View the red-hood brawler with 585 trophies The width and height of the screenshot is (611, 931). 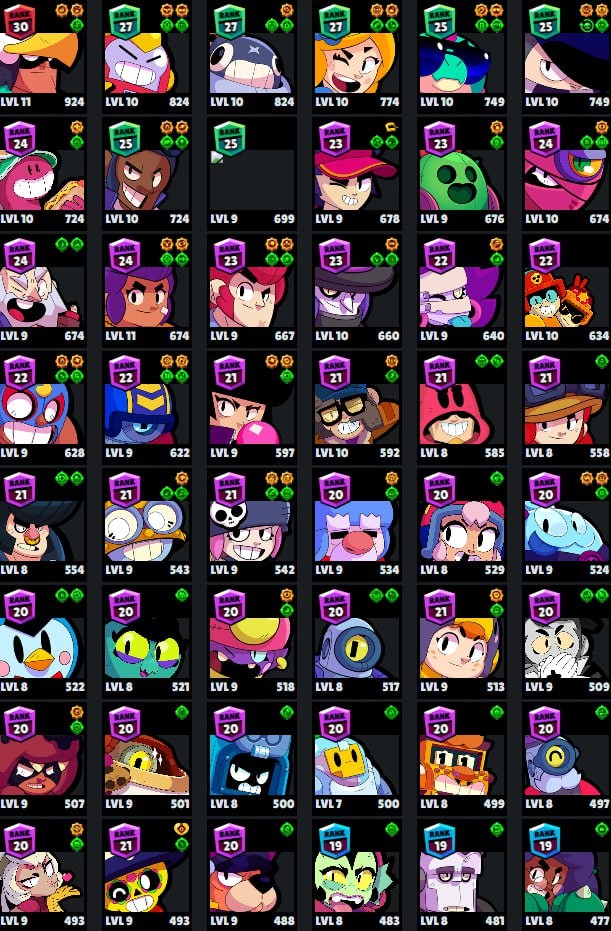click(x=462, y=407)
